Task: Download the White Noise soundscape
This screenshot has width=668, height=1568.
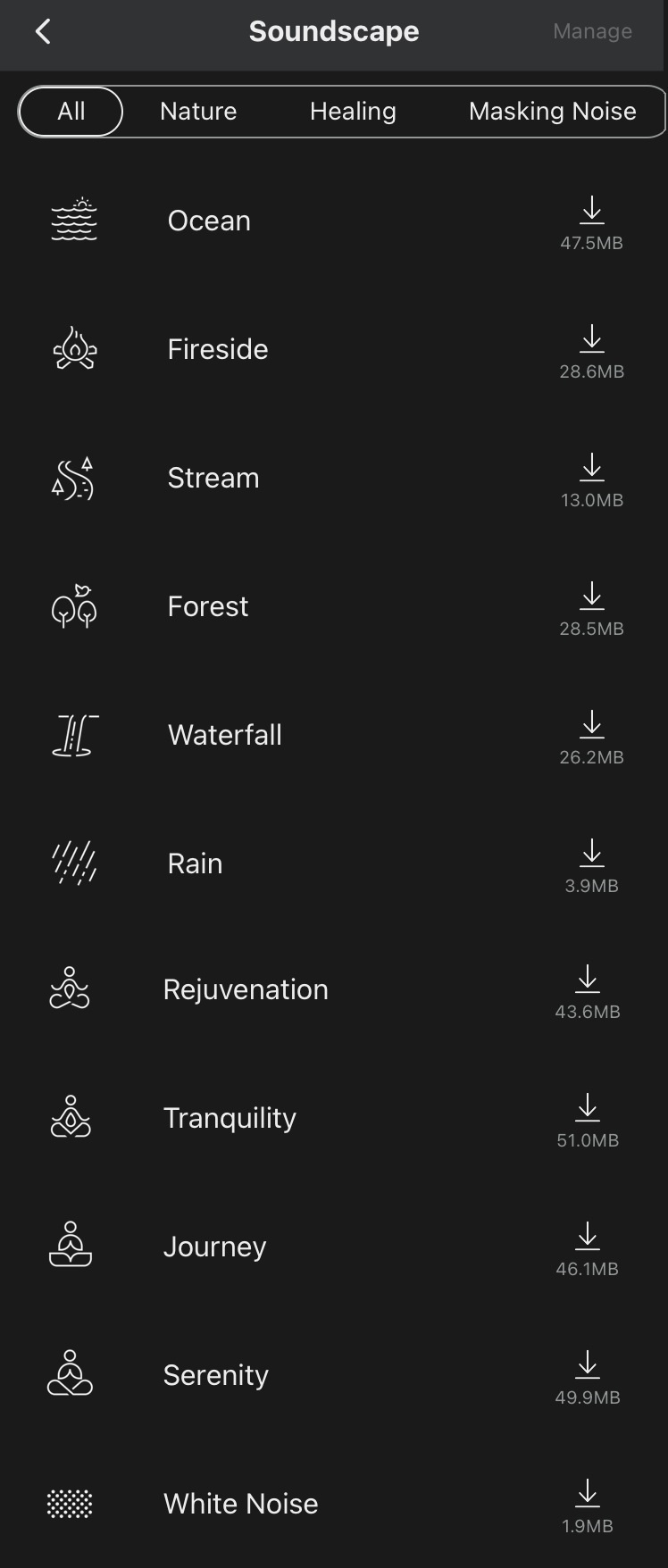Action: tap(588, 1495)
